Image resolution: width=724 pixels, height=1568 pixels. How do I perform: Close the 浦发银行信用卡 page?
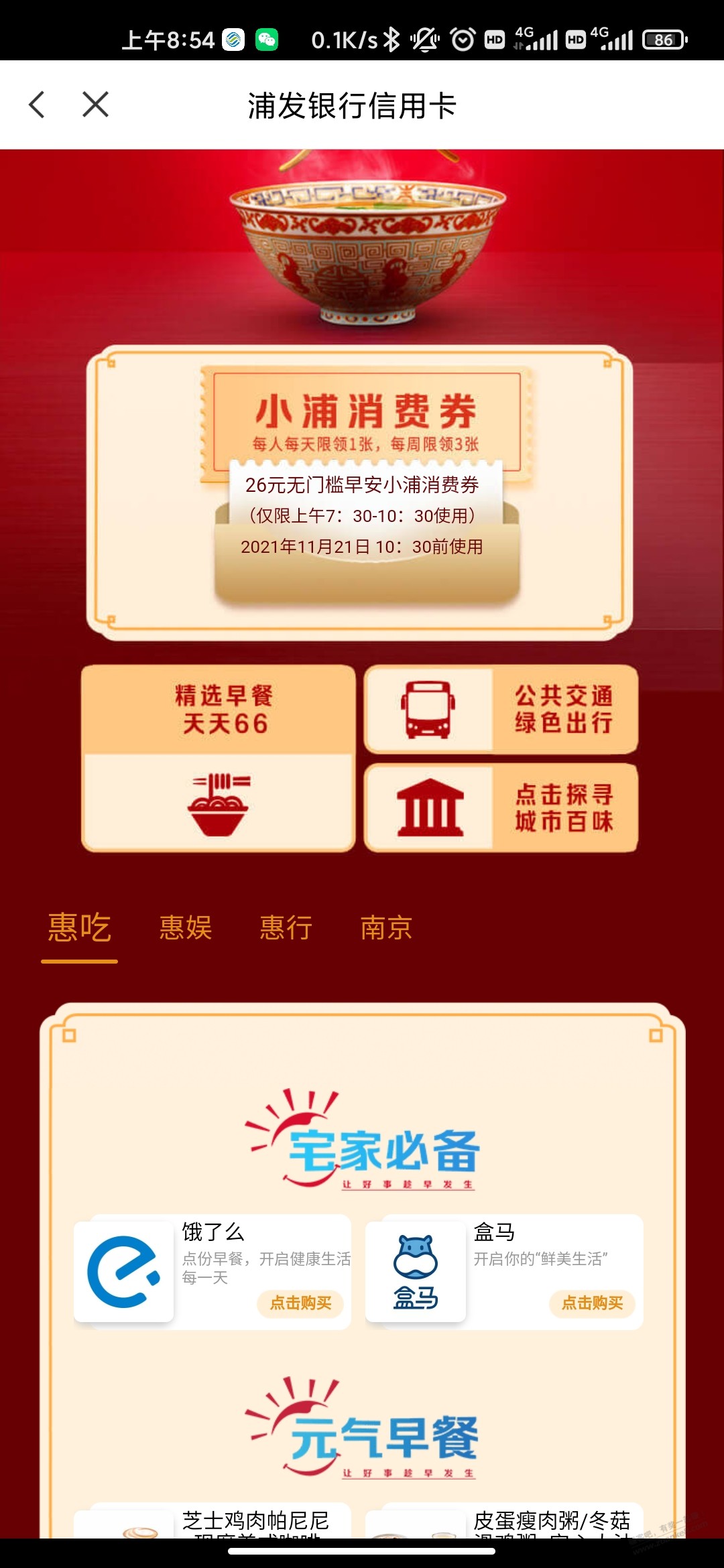click(x=95, y=105)
